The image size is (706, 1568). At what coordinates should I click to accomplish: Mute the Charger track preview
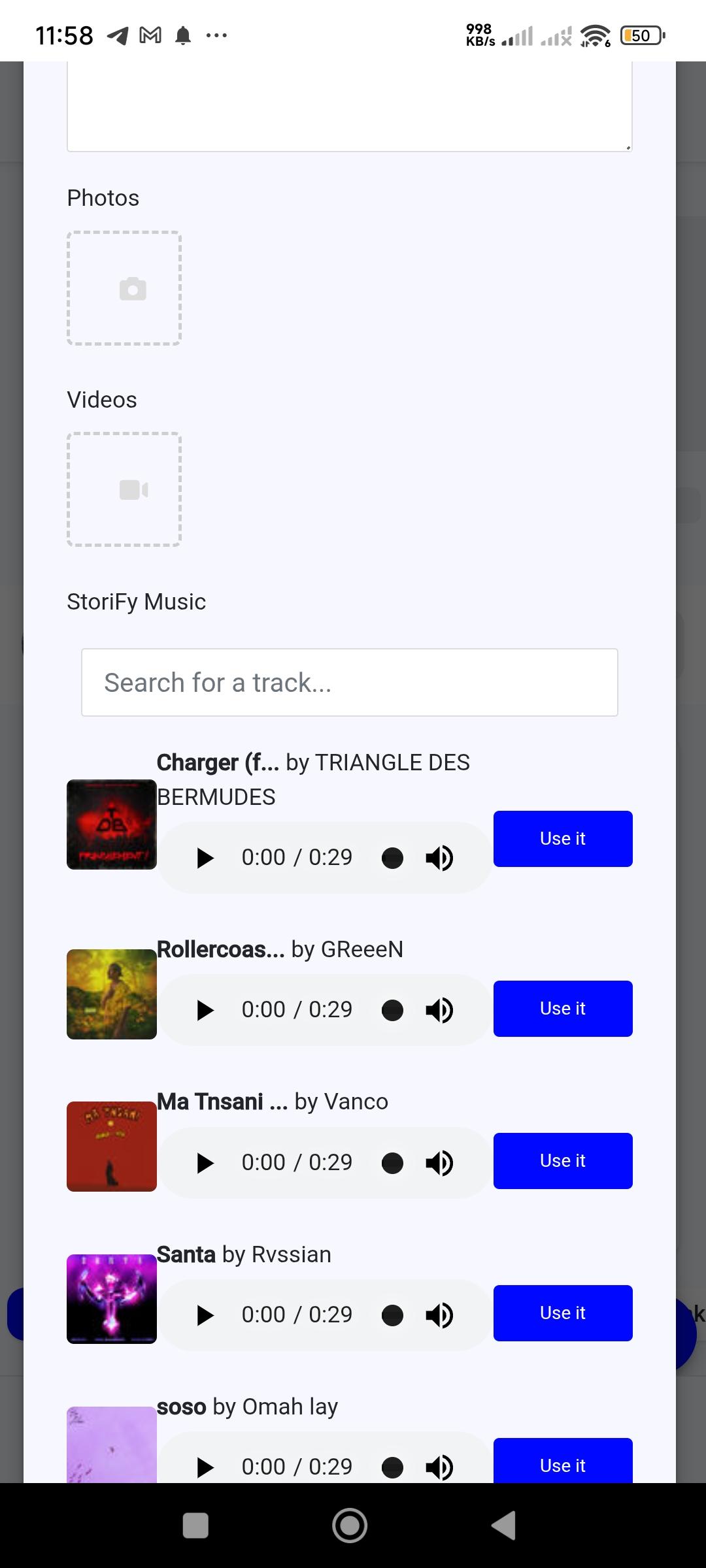click(439, 858)
